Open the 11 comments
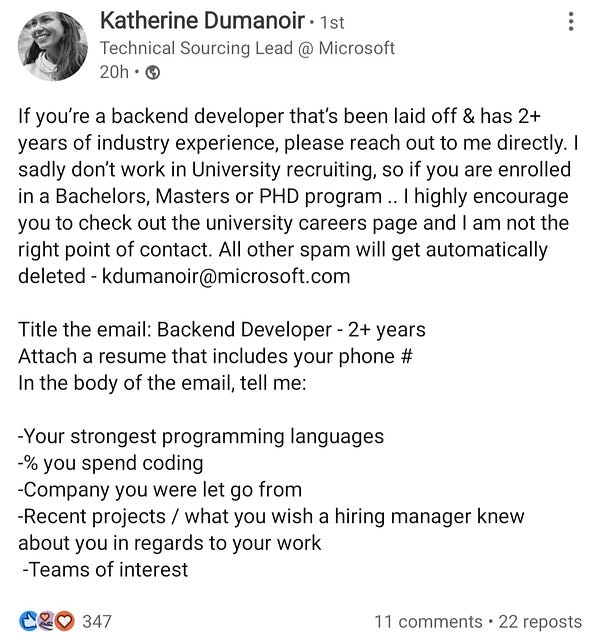This screenshot has width=600, height=640. point(426,621)
